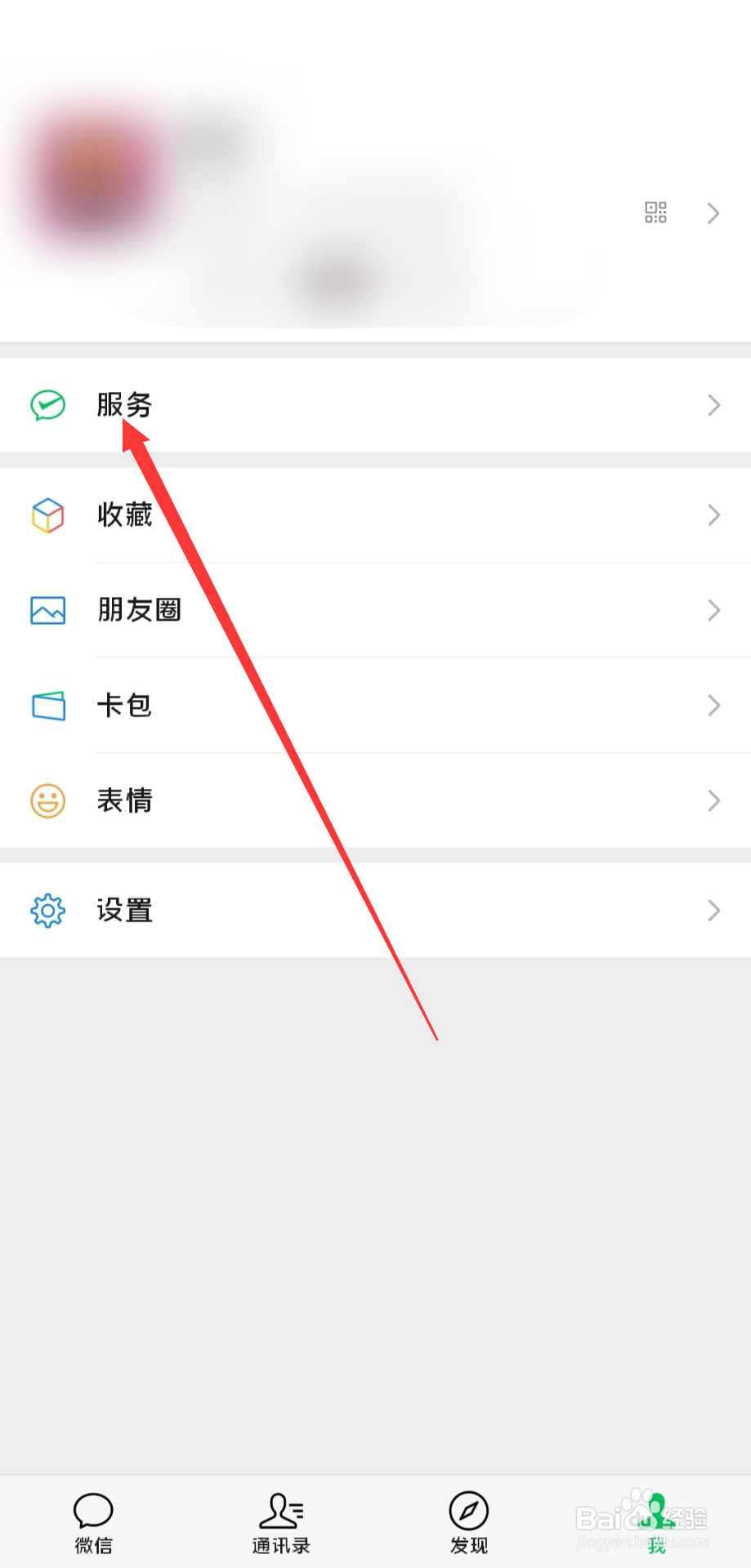Click the Card Package (卡包) wallet icon
This screenshot has height=1568, width=751.
[x=47, y=705]
